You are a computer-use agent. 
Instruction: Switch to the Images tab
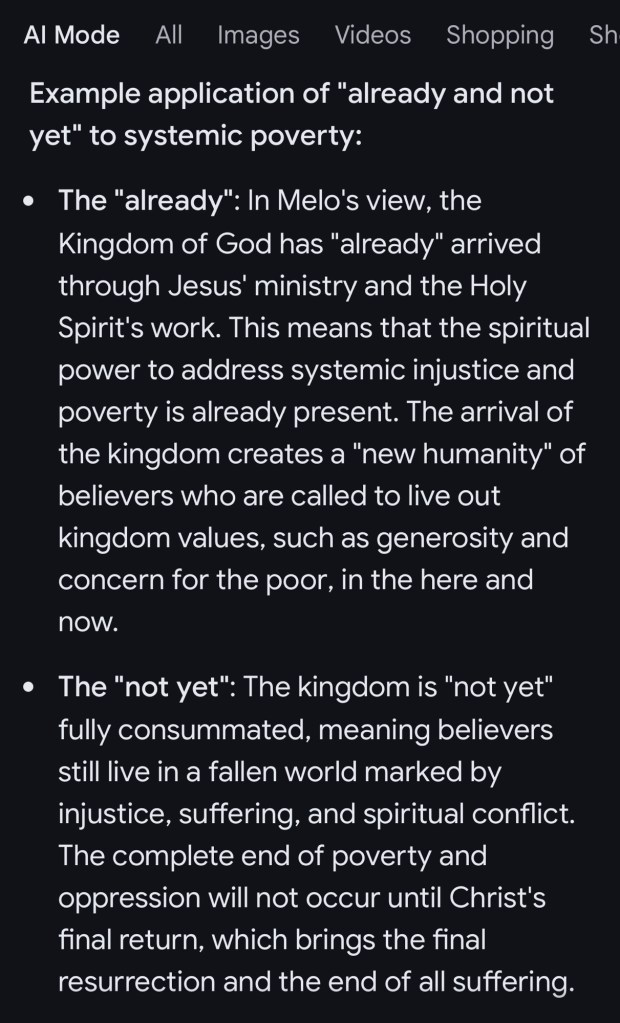pos(258,35)
